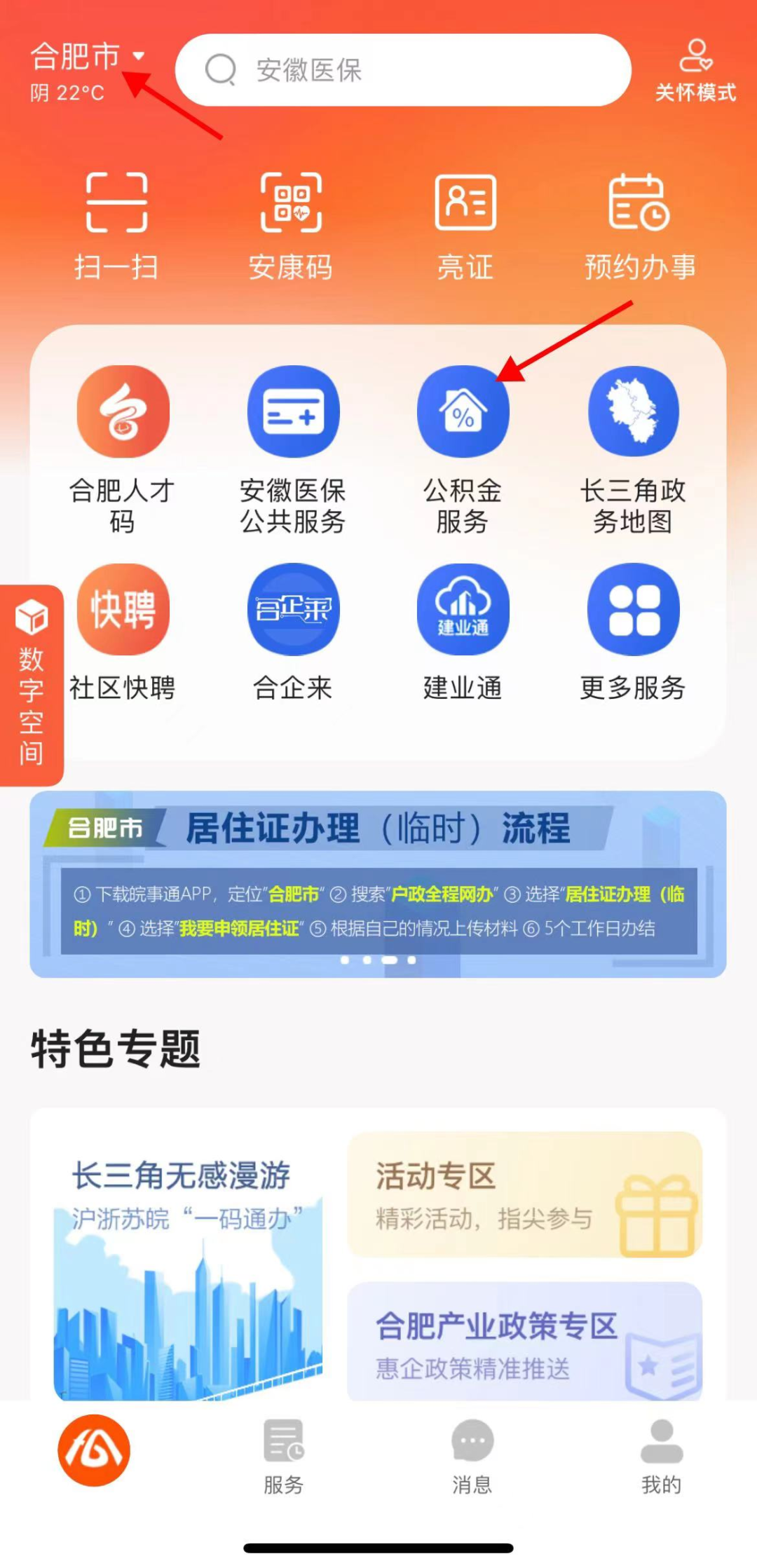Open 建业通 service
This screenshot has width=757, height=1568.
coord(463,632)
